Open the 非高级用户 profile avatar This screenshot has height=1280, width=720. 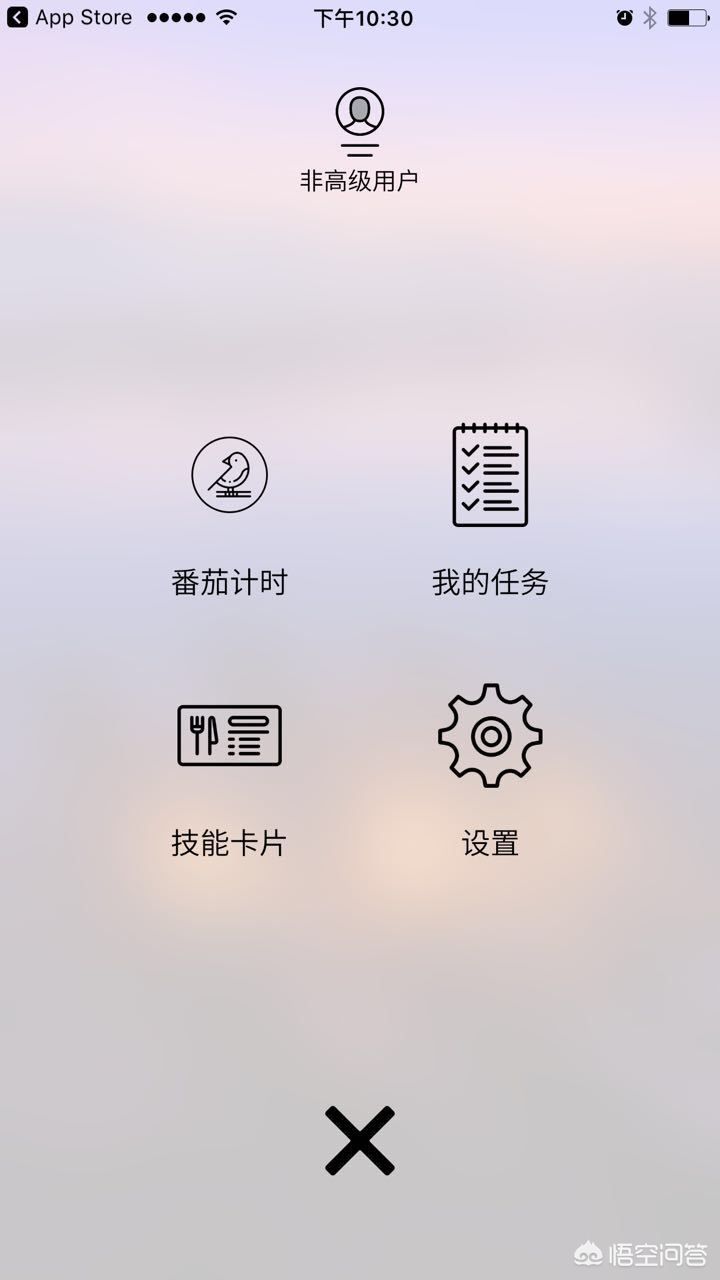pyautogui.click(x=360, y=112)
